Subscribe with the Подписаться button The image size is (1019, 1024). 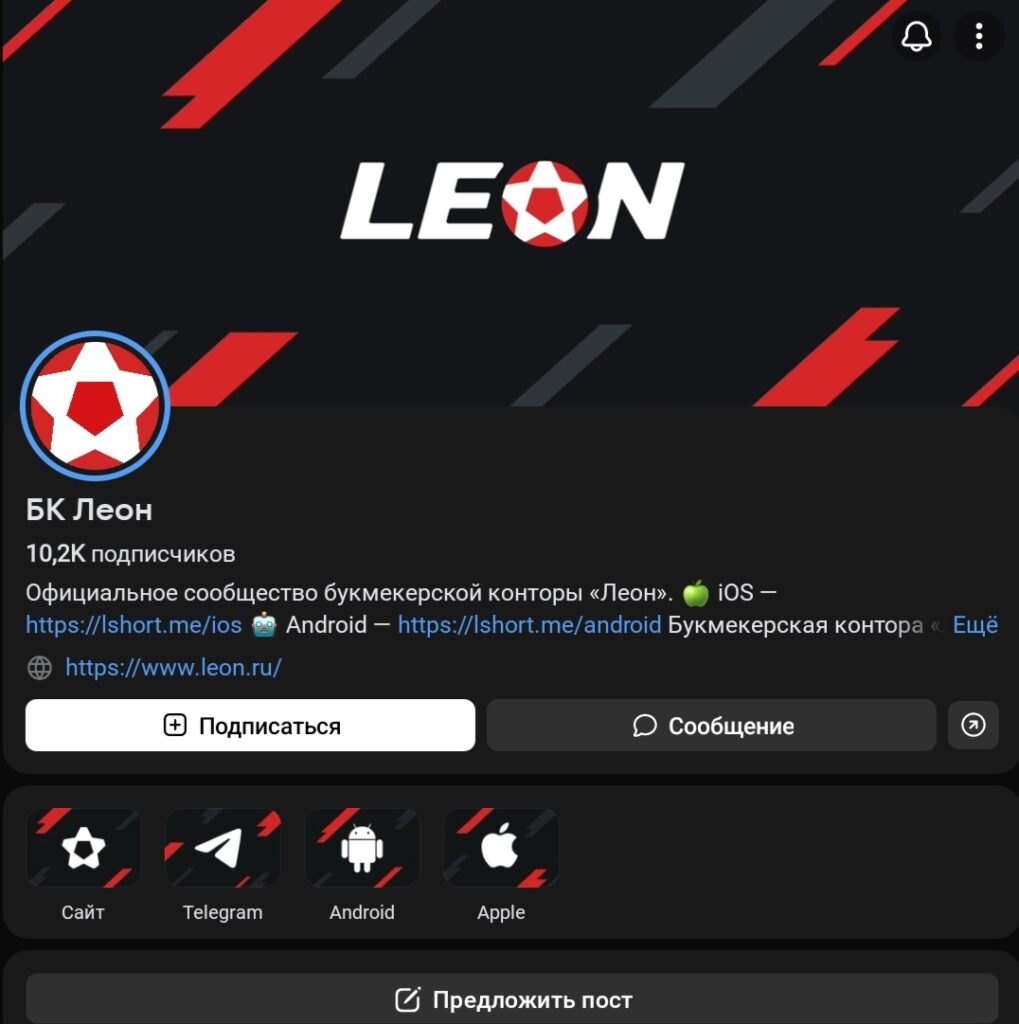pyautogui.click(x=250, y=725)
